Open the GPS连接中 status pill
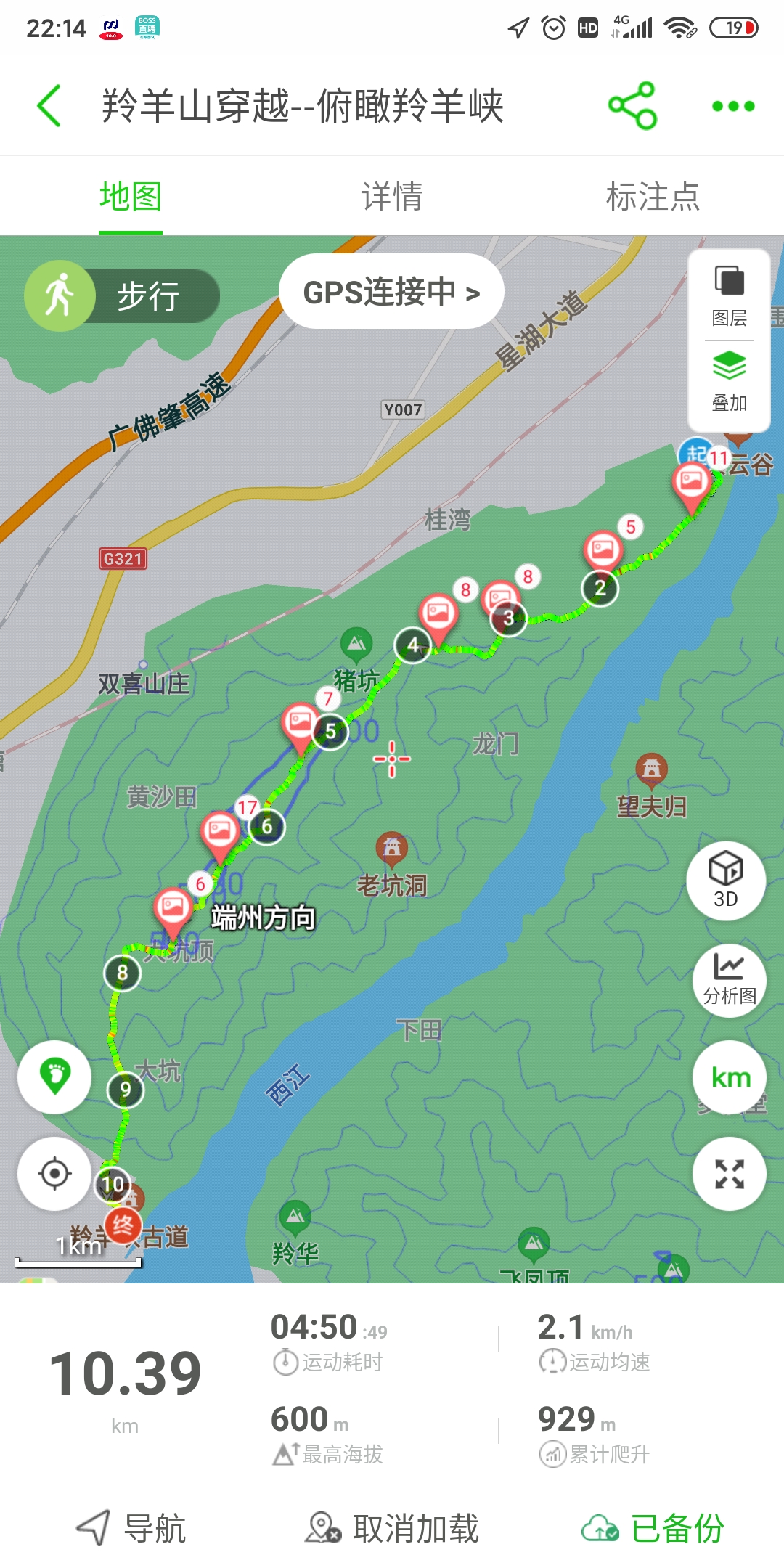This screenshot has width=784, height=1568. [x=391, y=292]
